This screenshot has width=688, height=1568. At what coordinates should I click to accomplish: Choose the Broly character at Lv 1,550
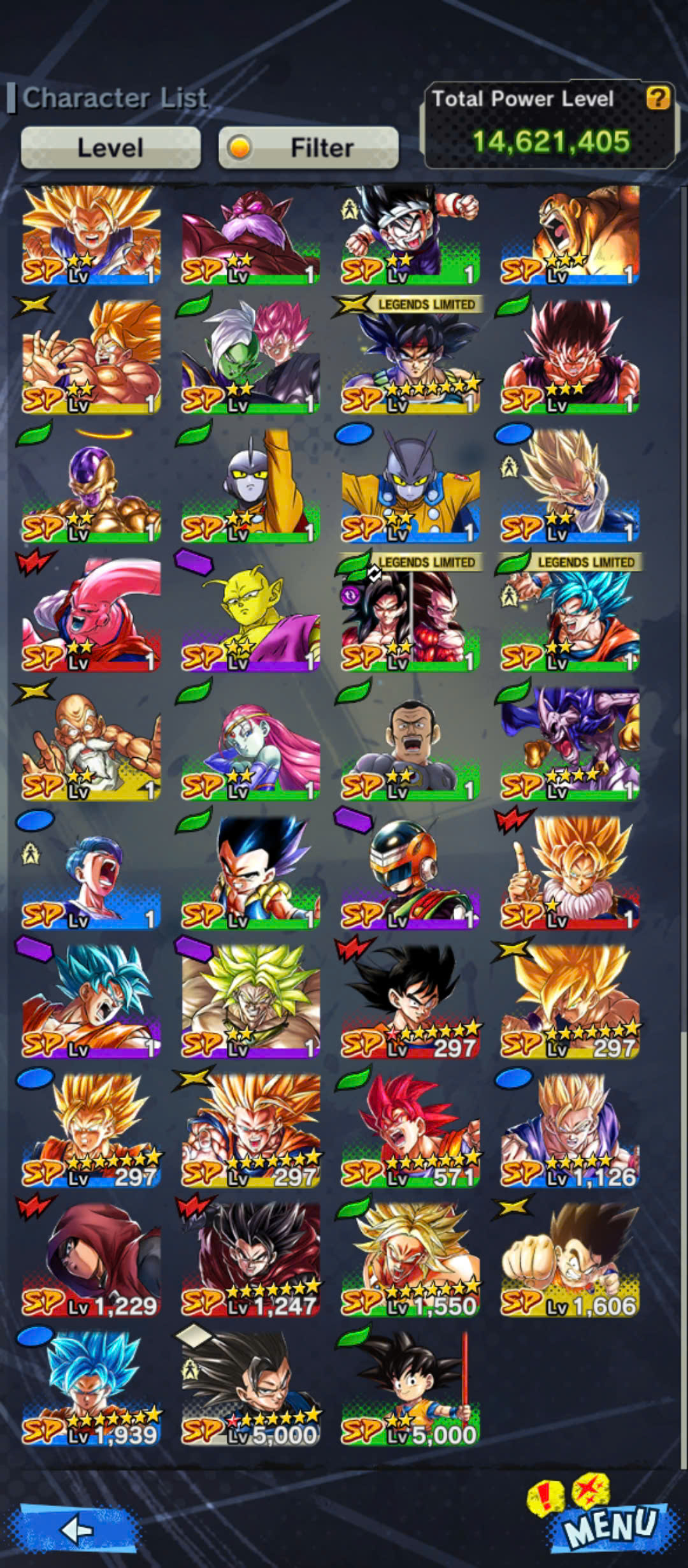(410, 1260)
